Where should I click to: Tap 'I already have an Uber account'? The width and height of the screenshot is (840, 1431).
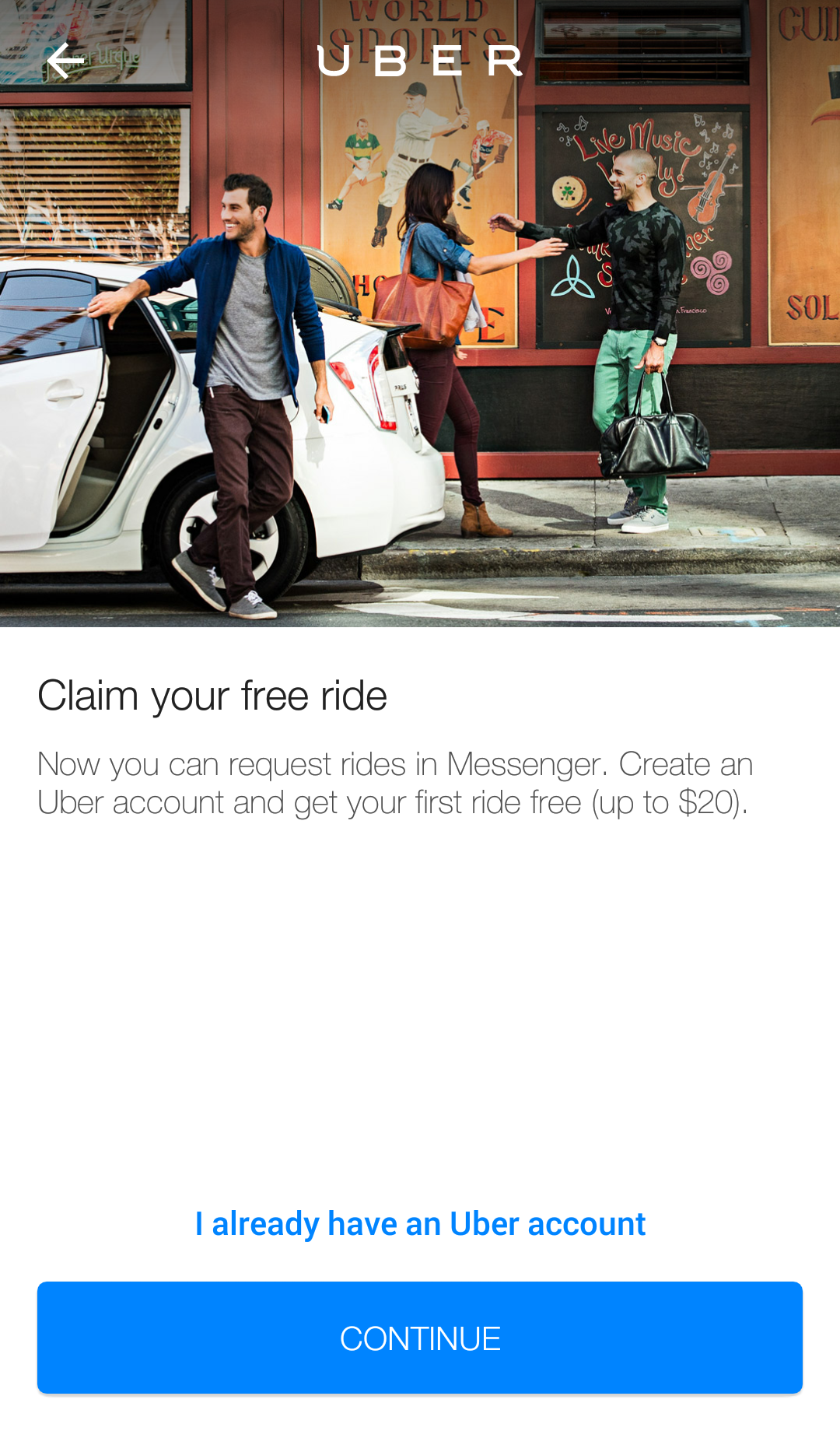[420, 1224]
